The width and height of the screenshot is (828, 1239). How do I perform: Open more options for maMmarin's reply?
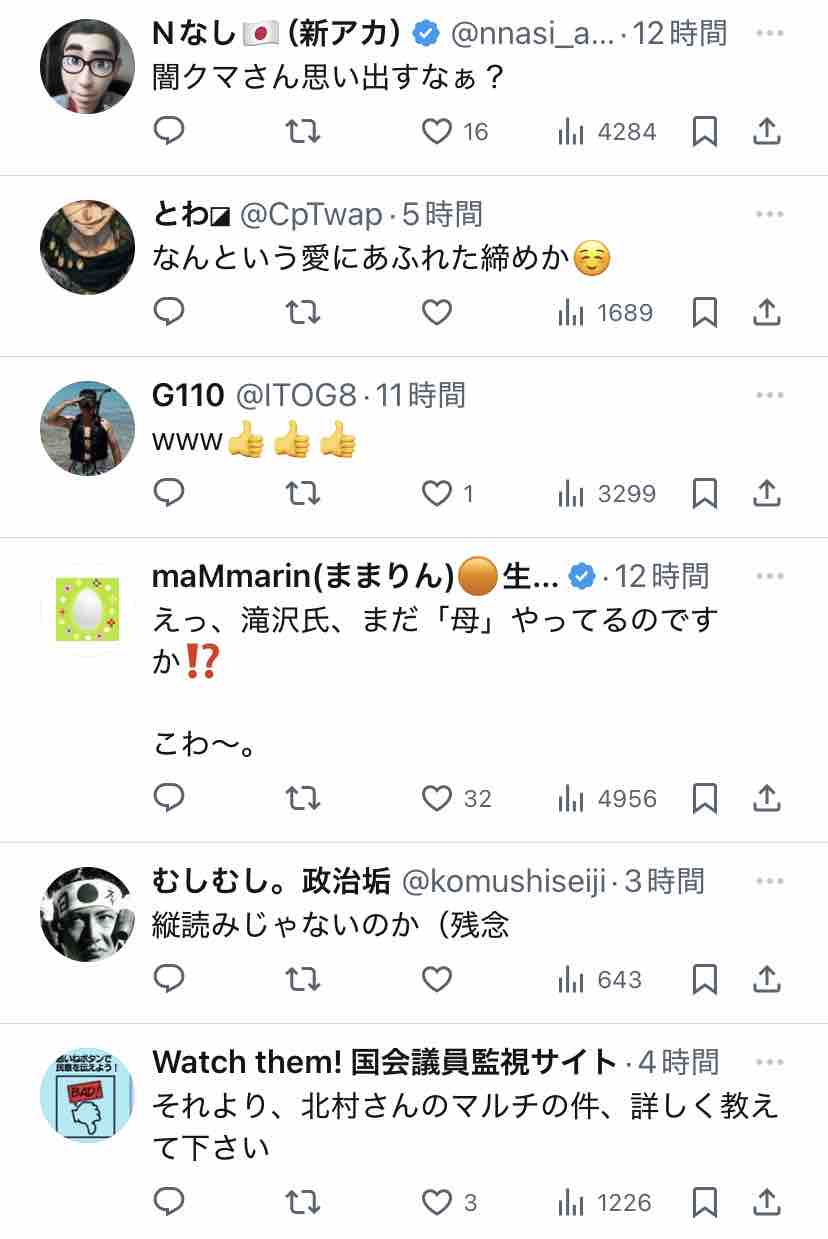(770, 575)
